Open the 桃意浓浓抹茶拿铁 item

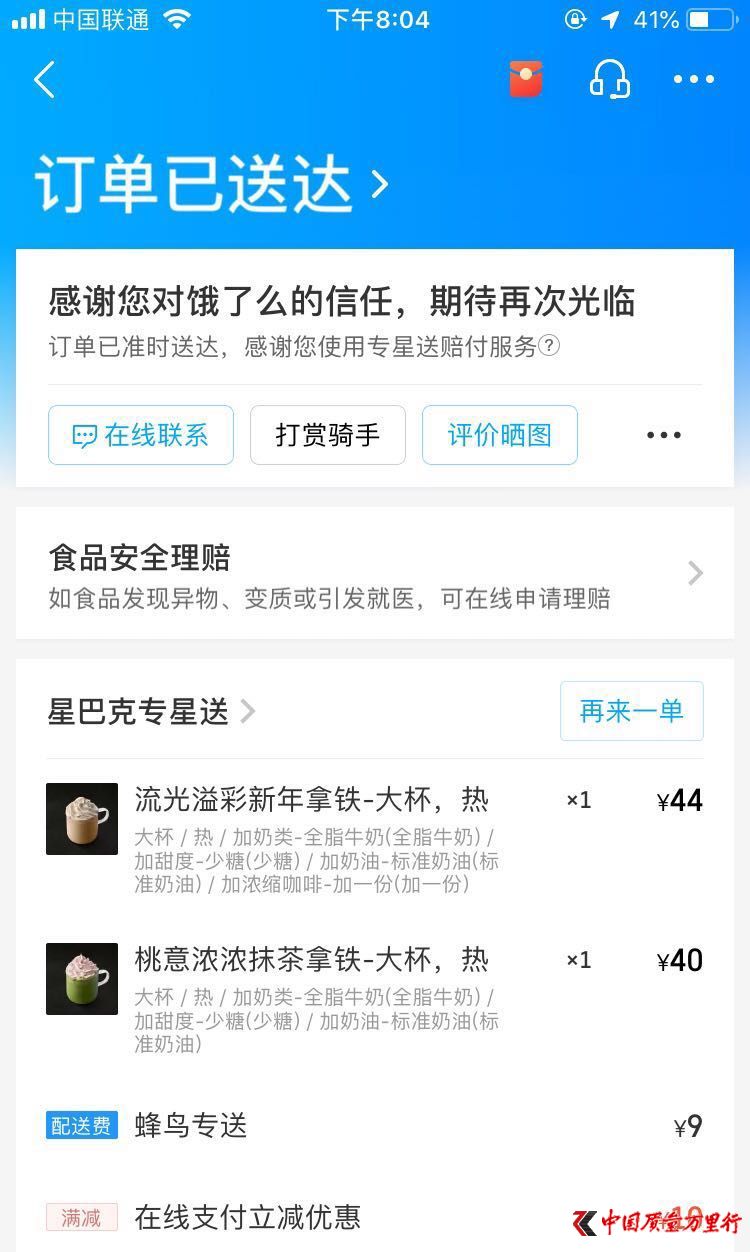pyautogui.click(x=311, y=960)
